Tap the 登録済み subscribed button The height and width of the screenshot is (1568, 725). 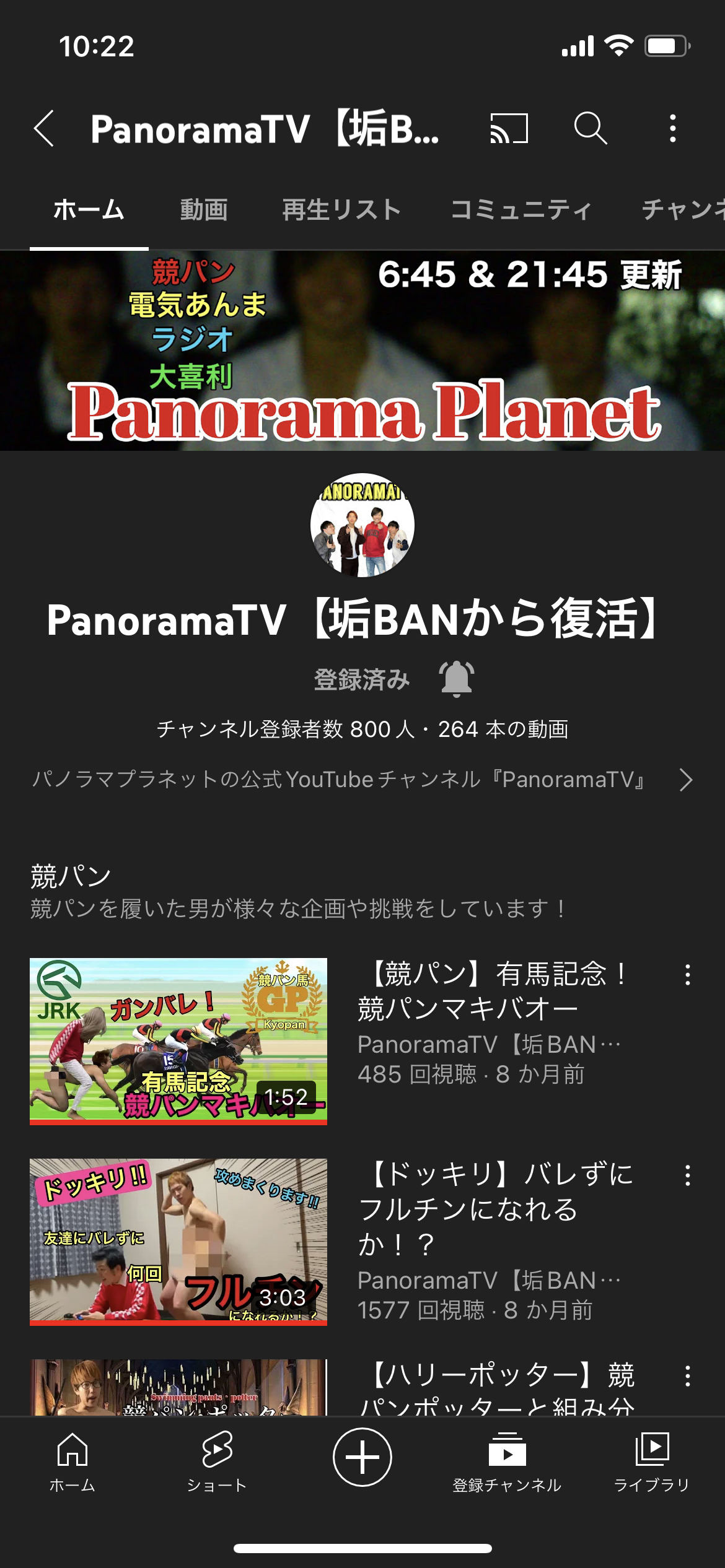[362, 679]
